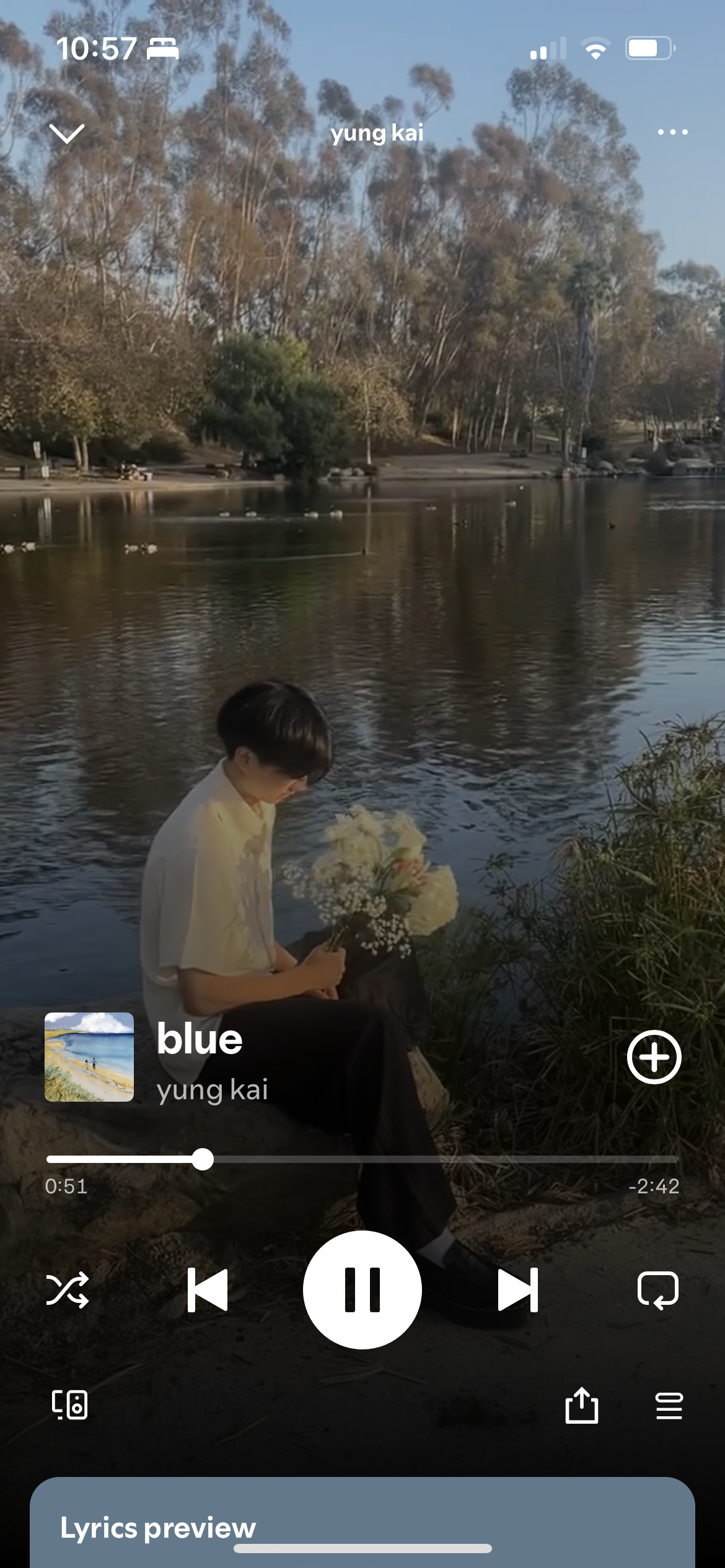
Task: Go back to the previous track
Action: coord(208,1290)
